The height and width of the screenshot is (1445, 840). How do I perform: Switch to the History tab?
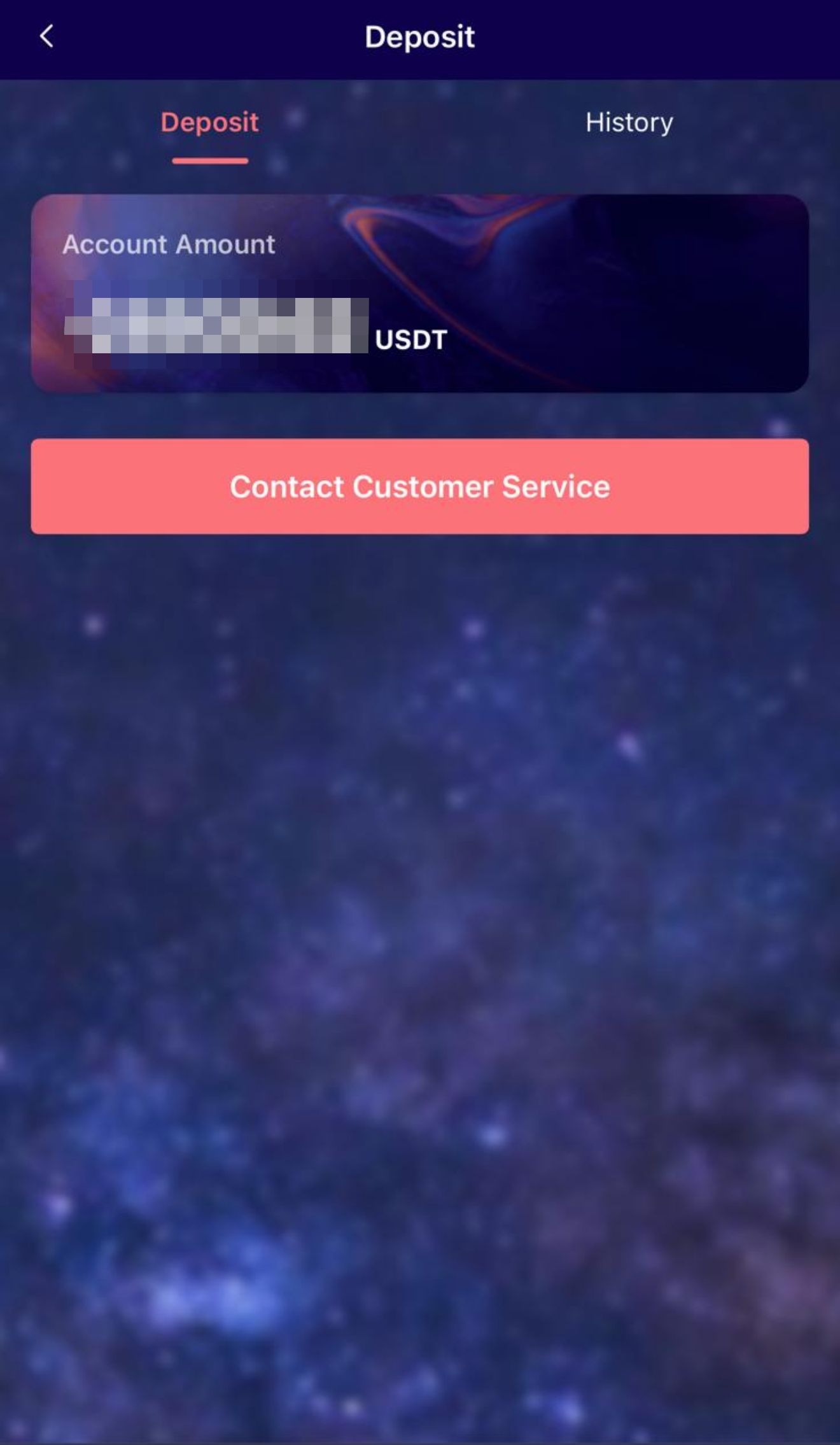[629, 122]
